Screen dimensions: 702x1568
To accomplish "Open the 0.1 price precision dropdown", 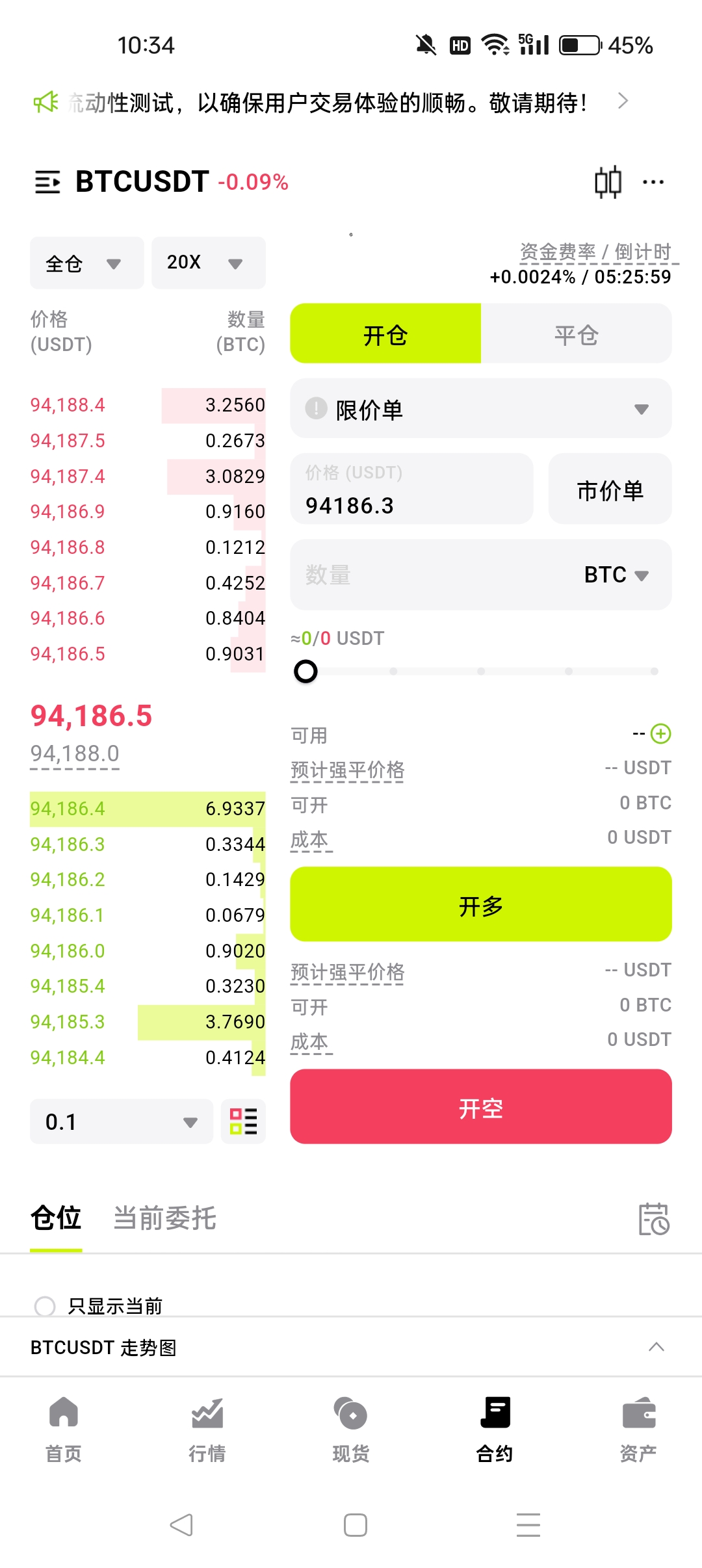I will (x=121, y=1121).
